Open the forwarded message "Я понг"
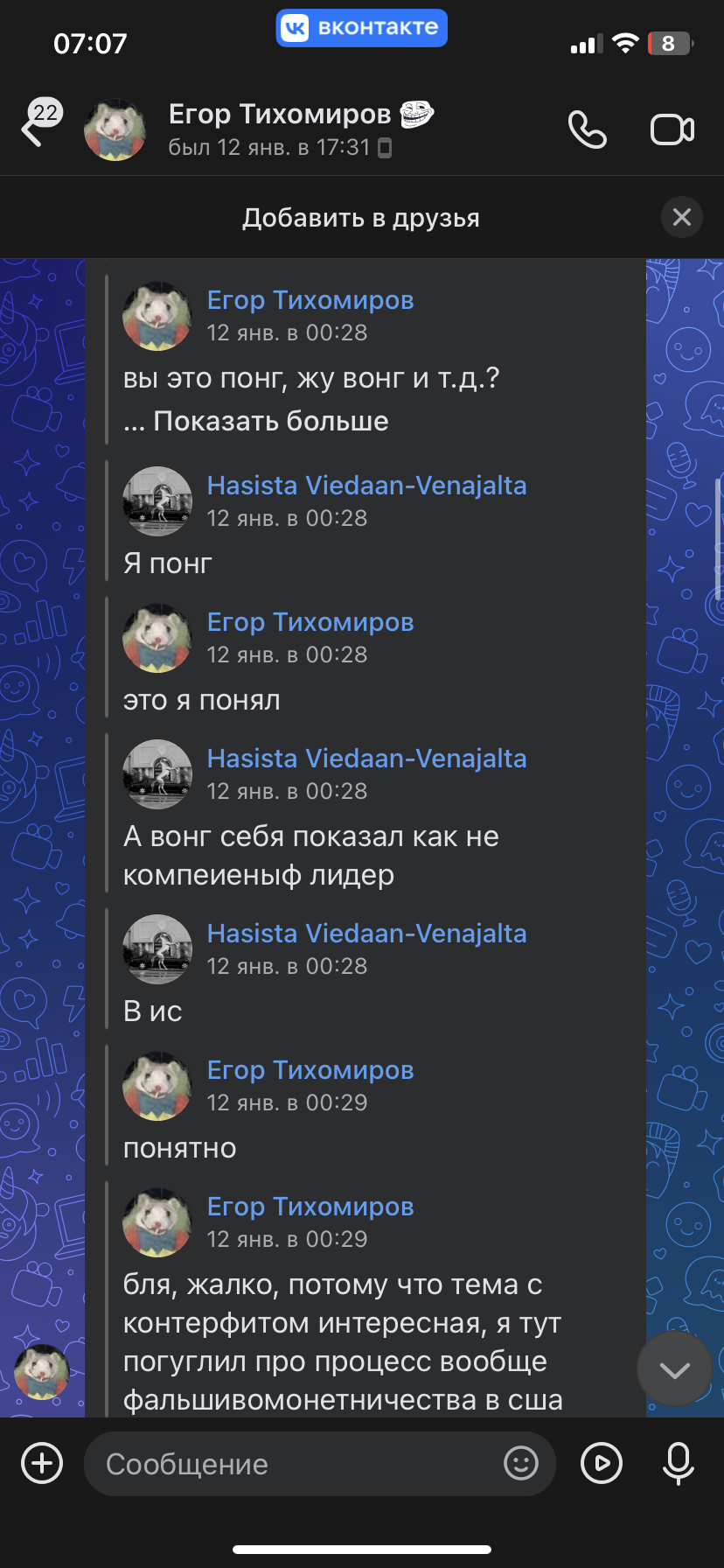The image size is (724, 1568). point(168,563)
